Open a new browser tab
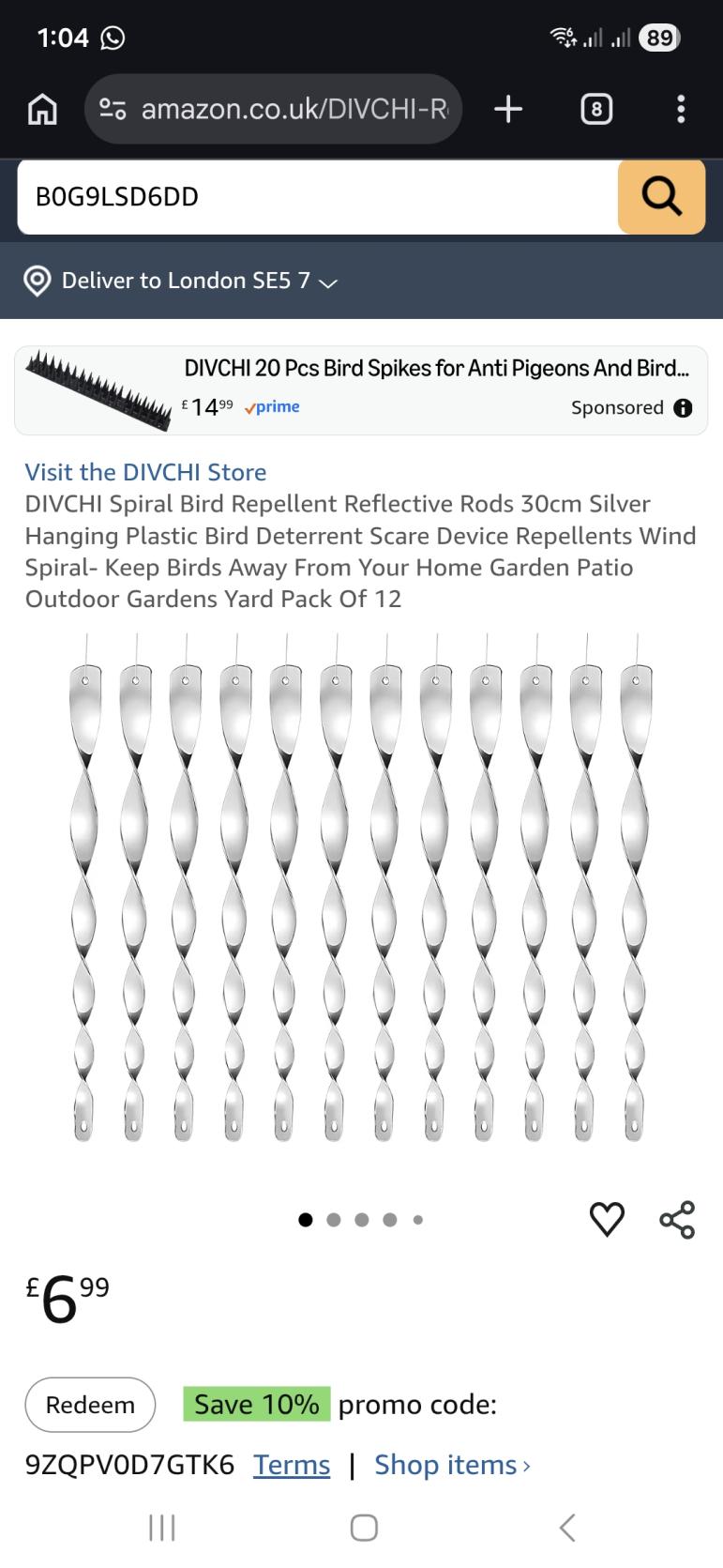Screen dimensions: 723x1568 click(x=507, y=110)
